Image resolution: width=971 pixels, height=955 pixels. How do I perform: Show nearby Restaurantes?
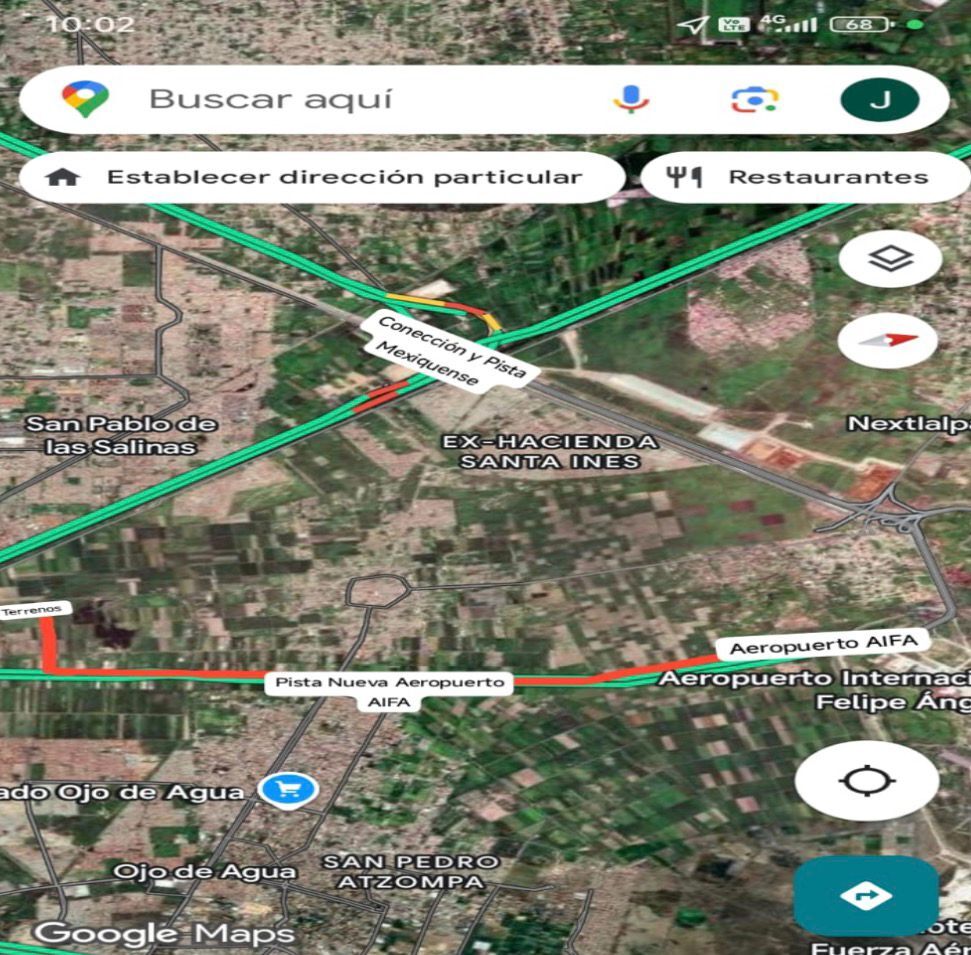(805, 178)
